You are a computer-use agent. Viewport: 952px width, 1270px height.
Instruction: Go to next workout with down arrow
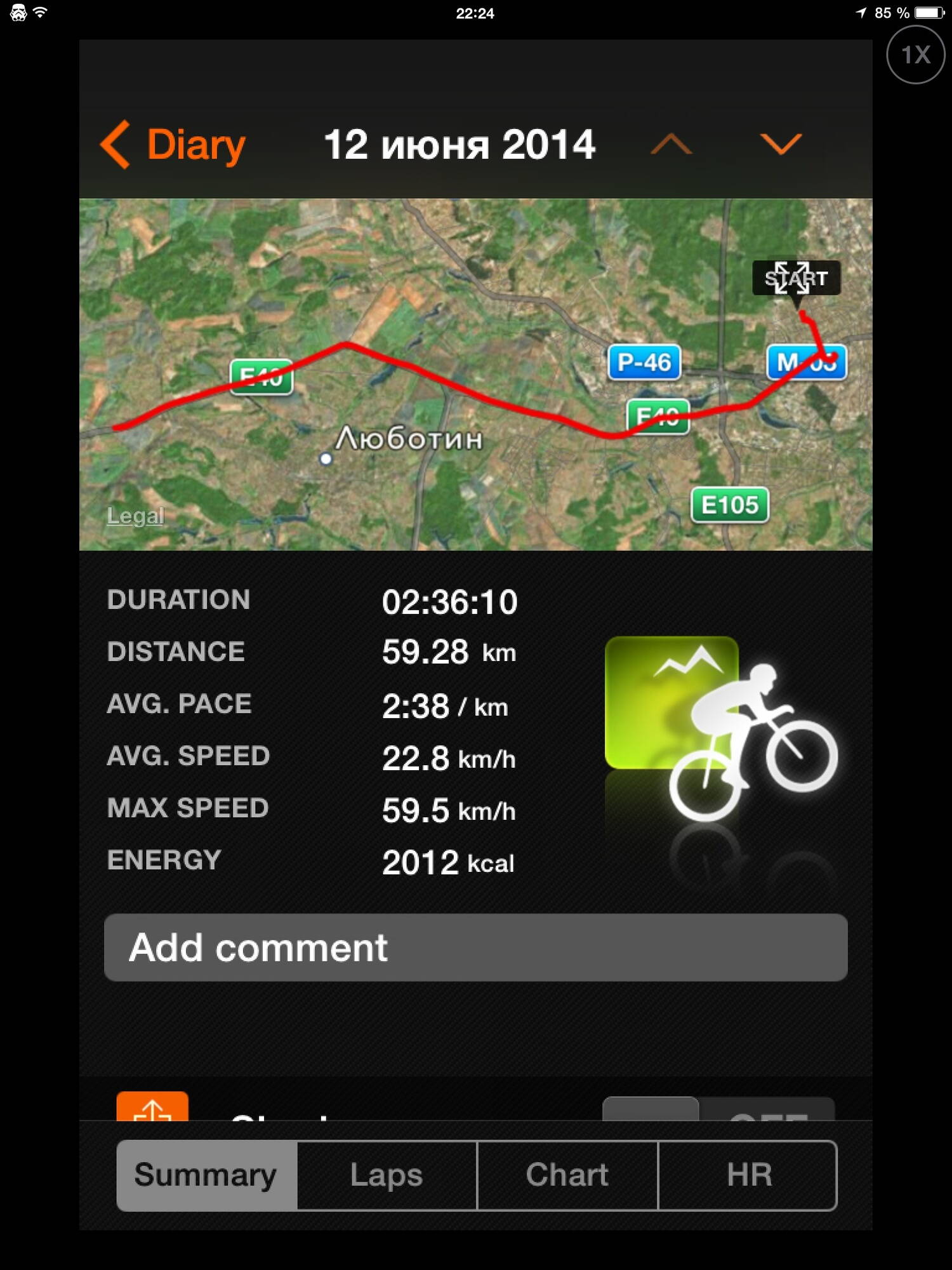[x=781, y=145]
